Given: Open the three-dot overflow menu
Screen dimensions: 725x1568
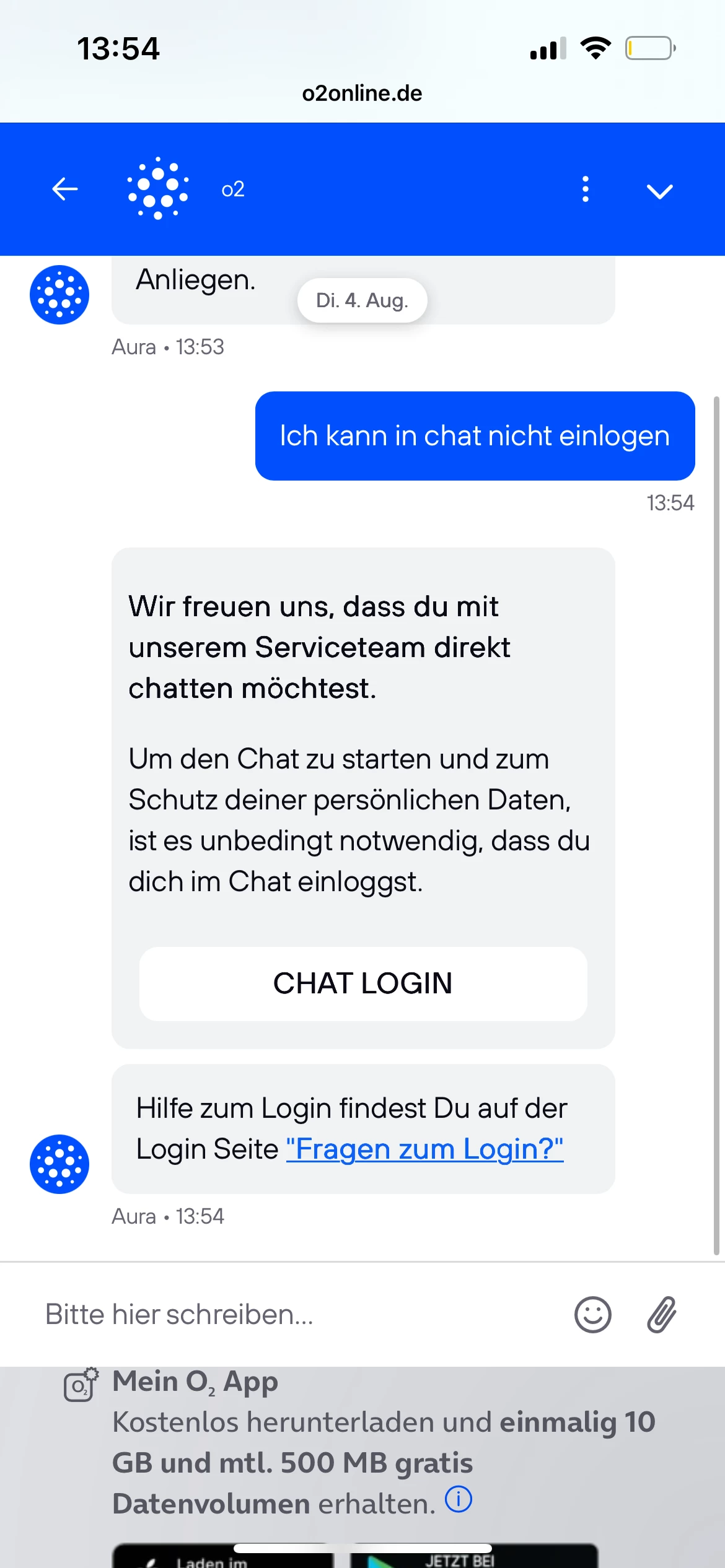Looking at the screenshot, I should pos(586,189).
